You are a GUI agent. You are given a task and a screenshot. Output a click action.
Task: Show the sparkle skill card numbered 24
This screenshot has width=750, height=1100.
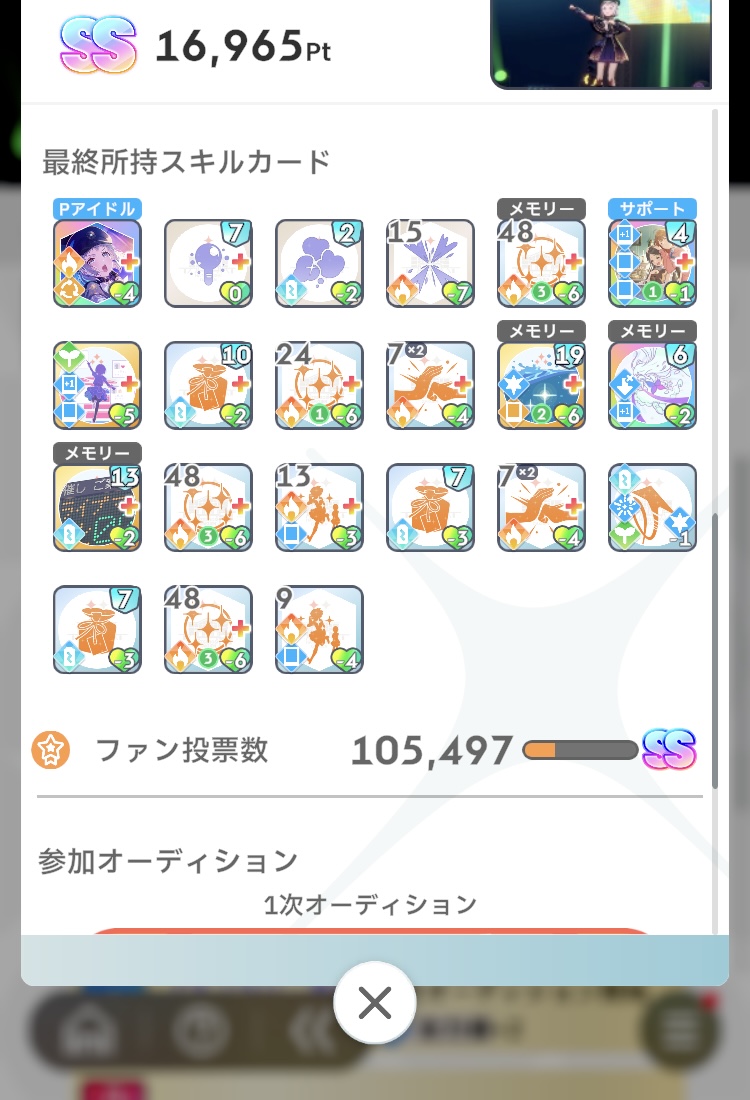[319, 386]
